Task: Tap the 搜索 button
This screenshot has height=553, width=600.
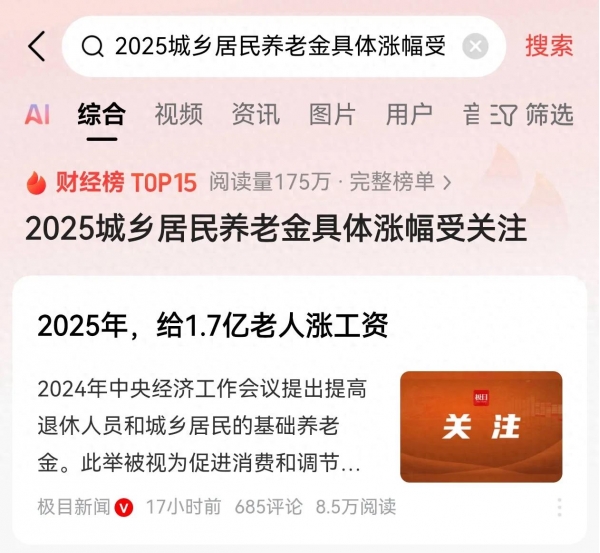Action: (x=549, y=46)
